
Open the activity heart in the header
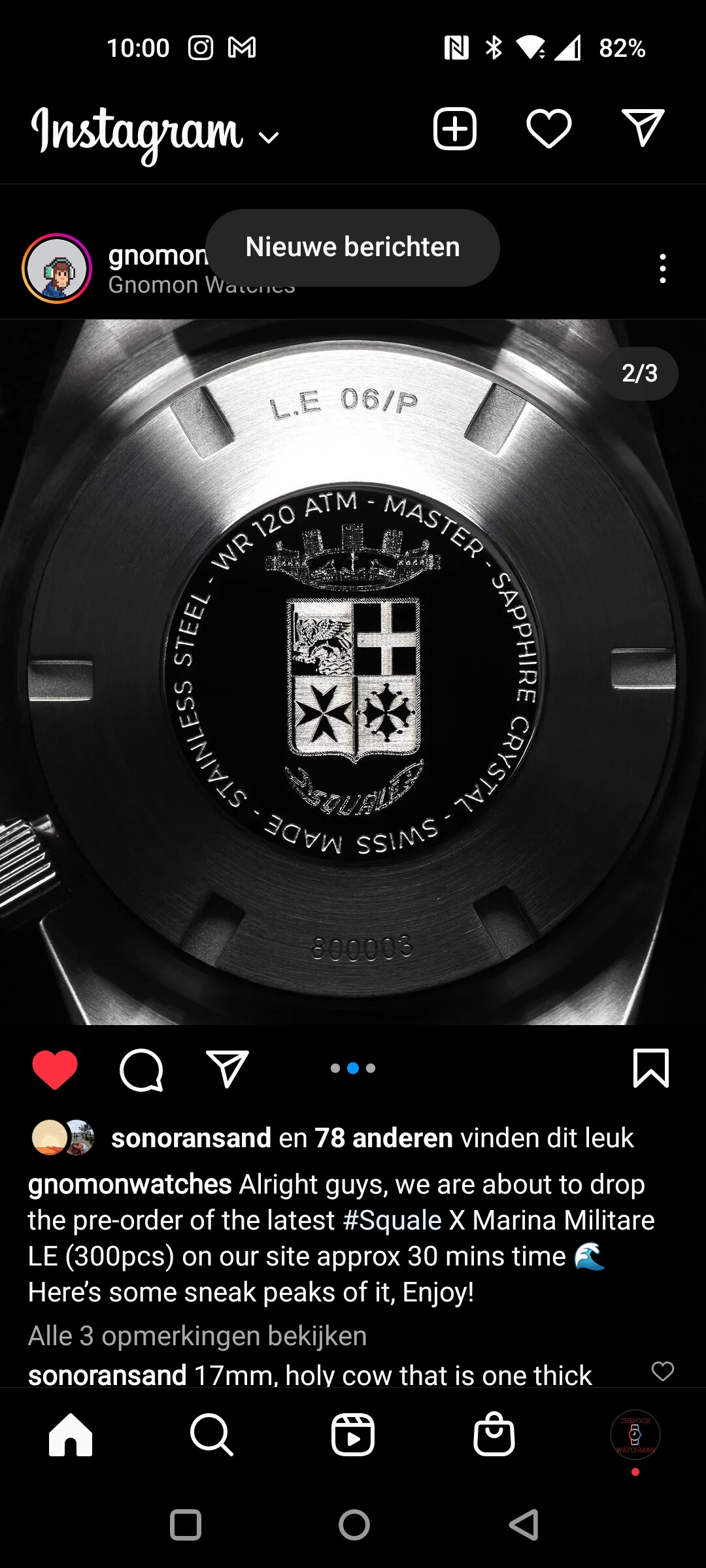tap(549, 129)
